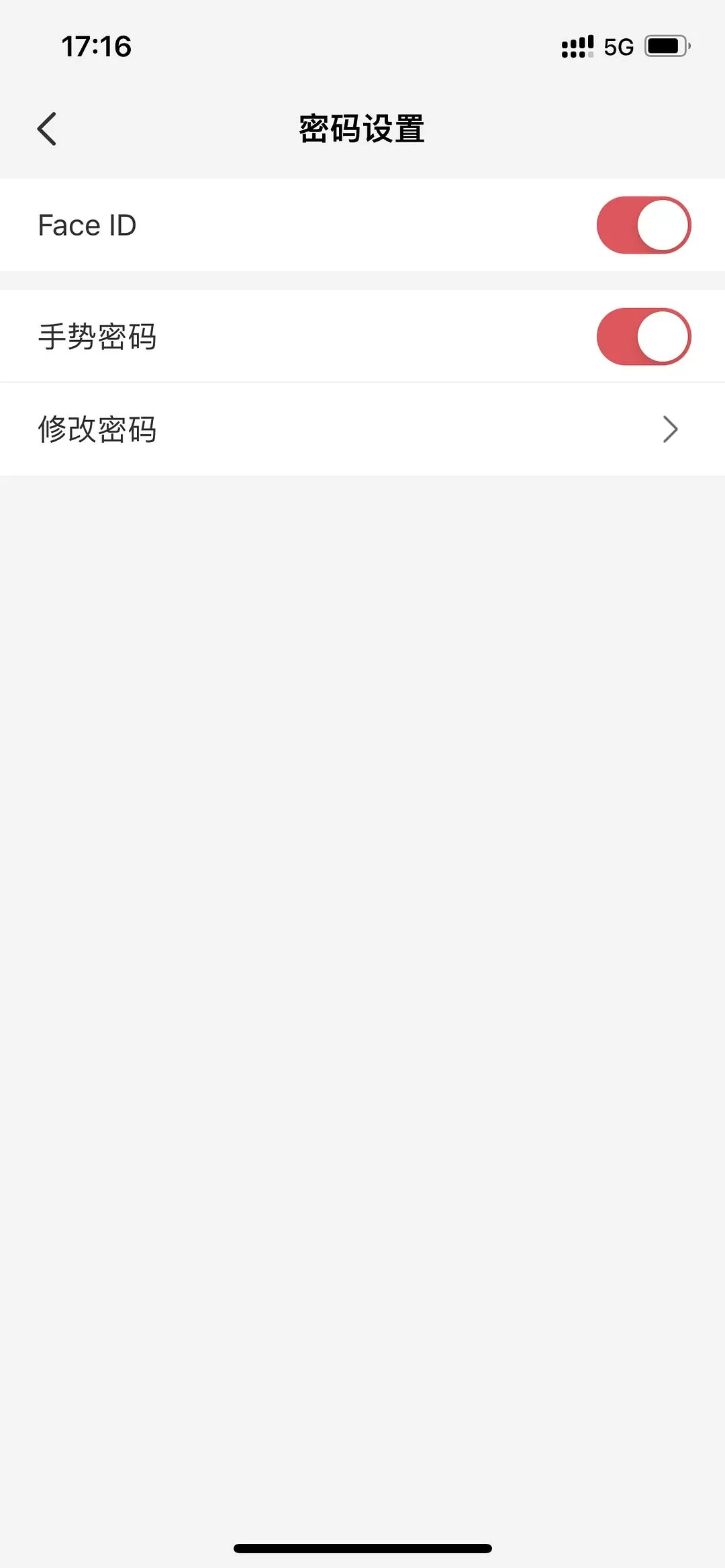Open 修改密码 to change your password
This screenshot has height=1568, width=725.
pos(97,429)
